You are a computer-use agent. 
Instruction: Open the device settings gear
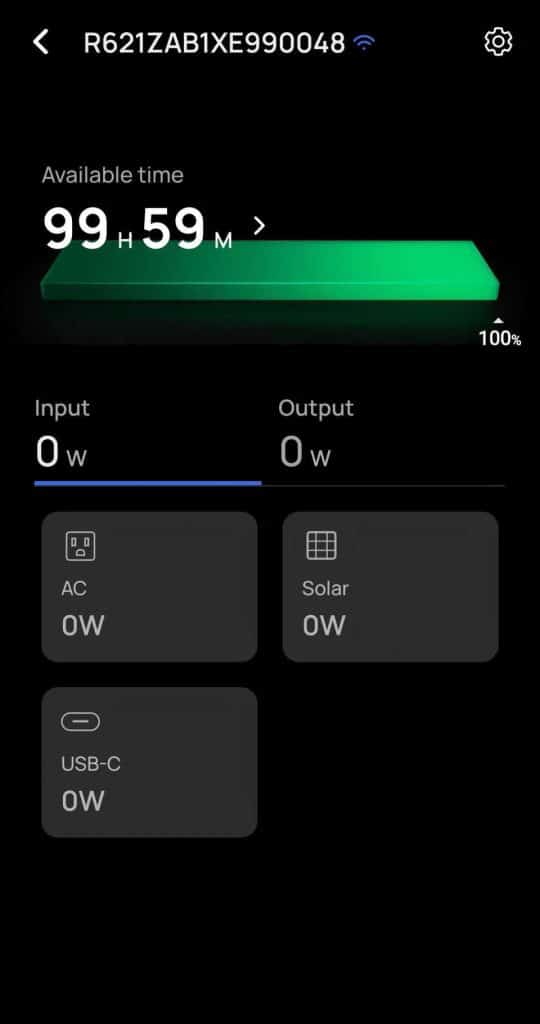click(498, 42)
